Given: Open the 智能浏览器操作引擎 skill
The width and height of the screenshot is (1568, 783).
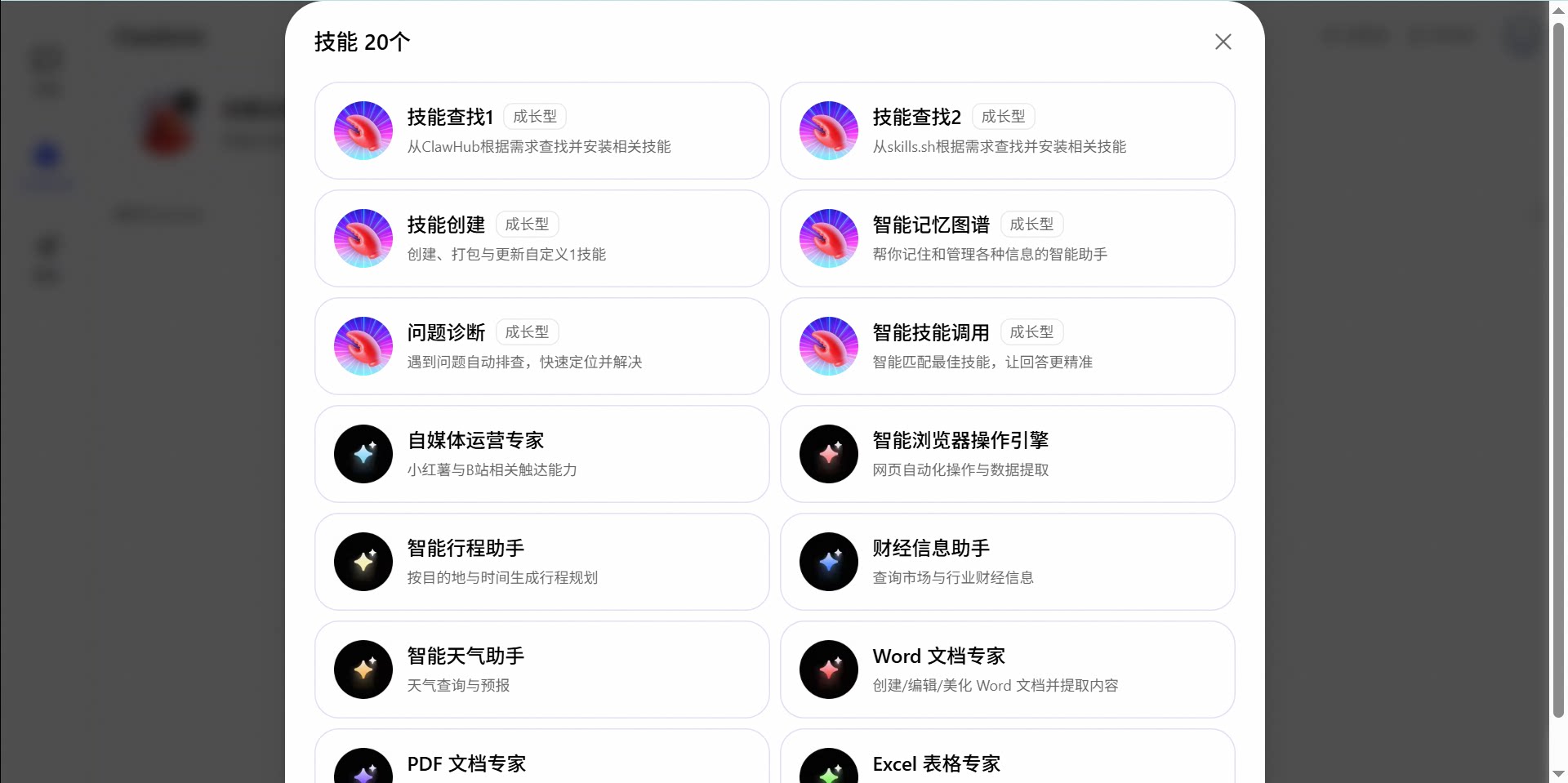Looking at the screenshot, I should 1007,454.
